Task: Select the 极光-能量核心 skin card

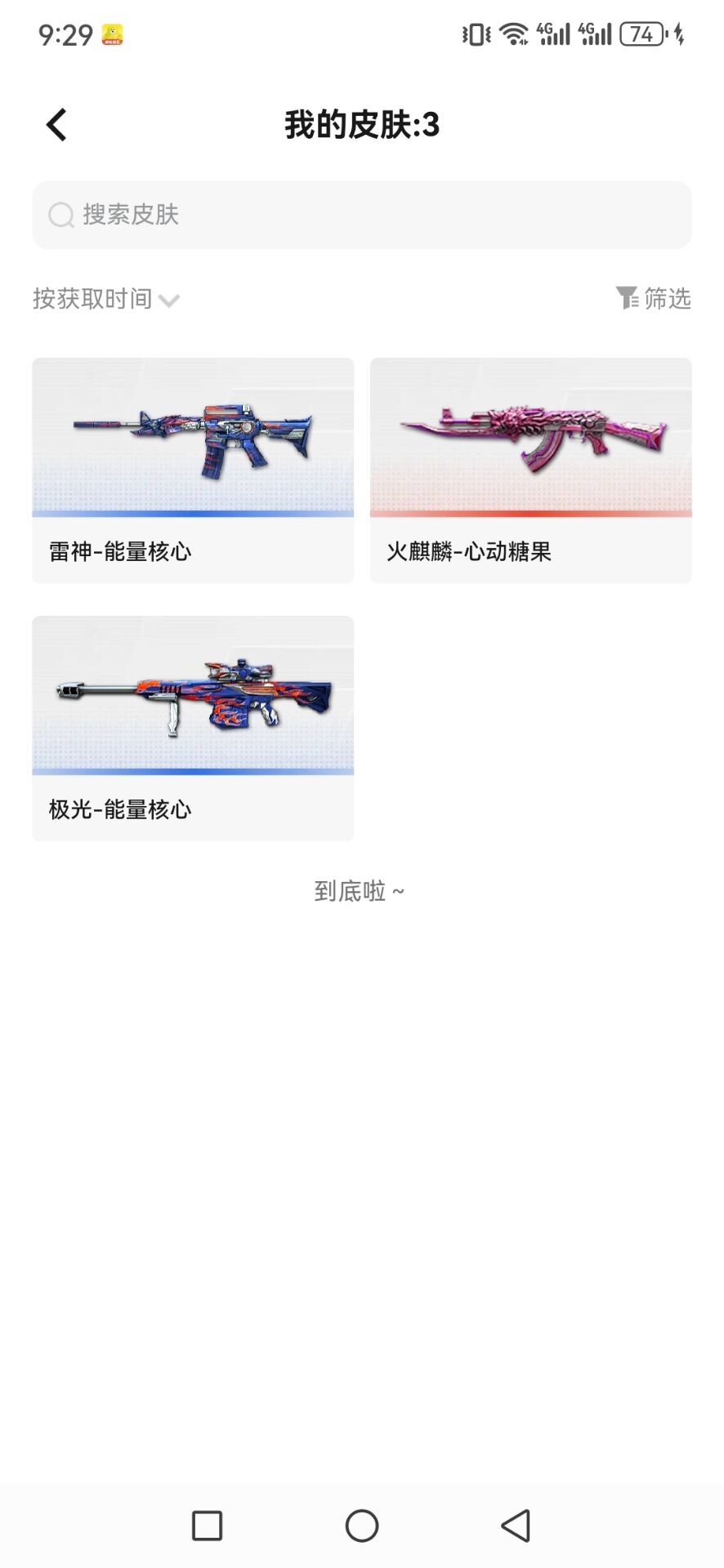Action: pos(193,728)
